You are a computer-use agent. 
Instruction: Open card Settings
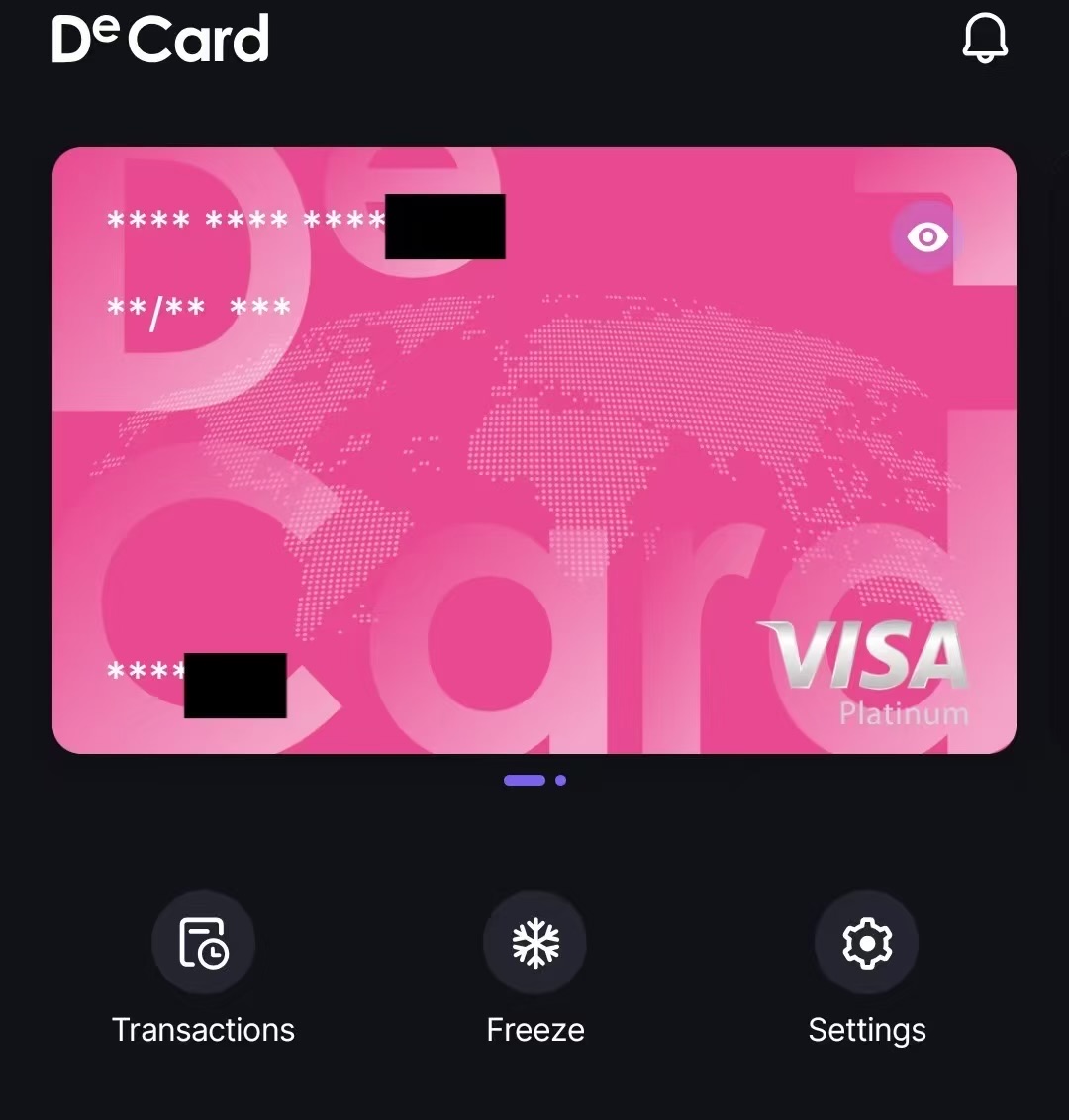(866, 943)
